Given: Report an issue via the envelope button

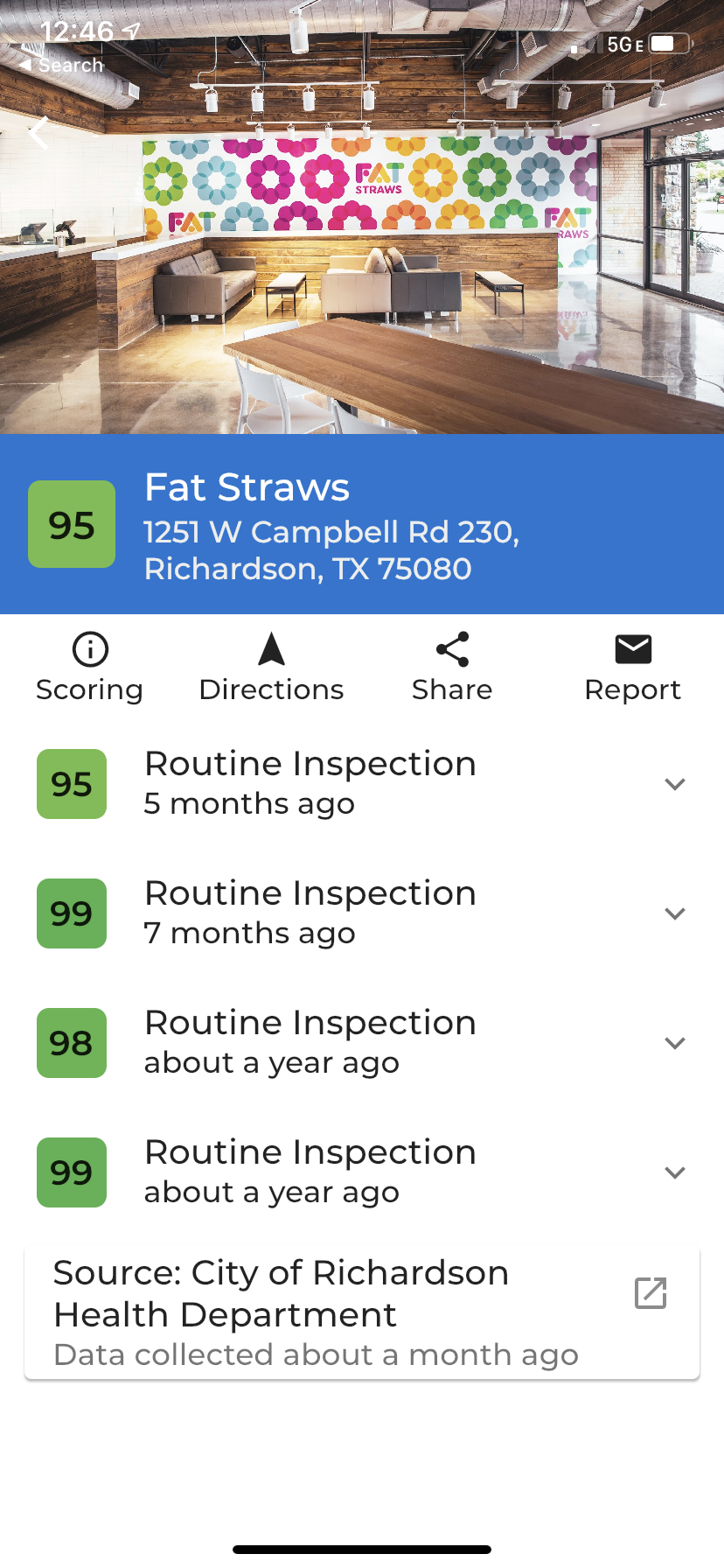Looking at the screenshot, I should (x=633, y=668).
